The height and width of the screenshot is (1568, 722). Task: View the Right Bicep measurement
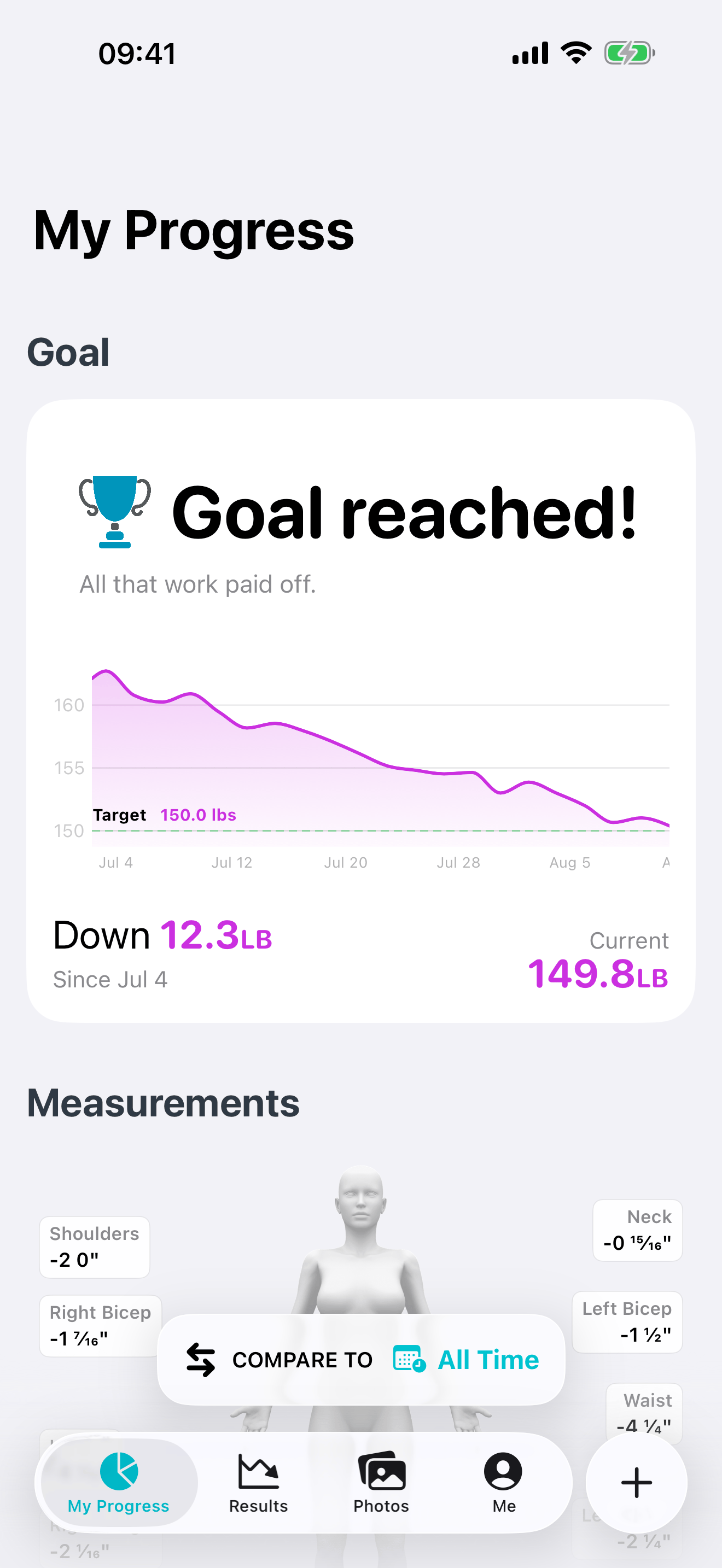[101, 1325]
